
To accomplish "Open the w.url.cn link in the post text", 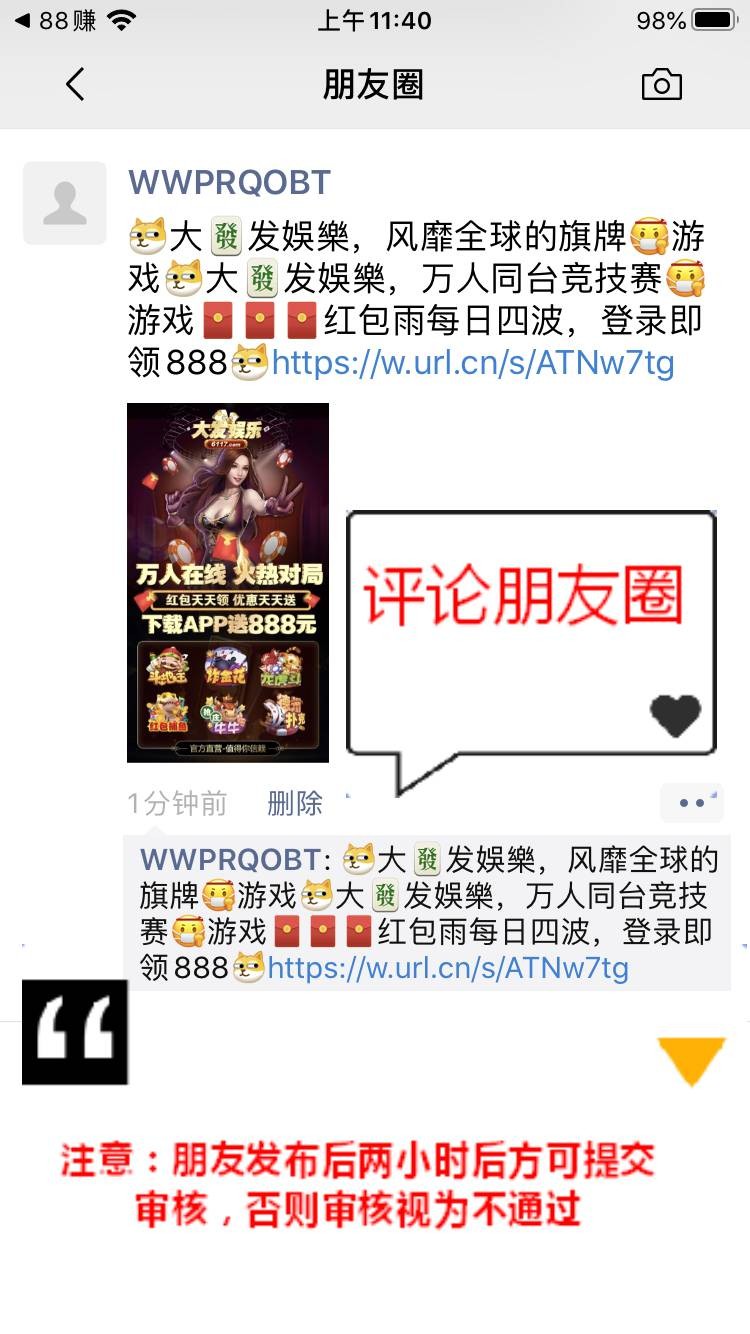I will coord(472,363).
